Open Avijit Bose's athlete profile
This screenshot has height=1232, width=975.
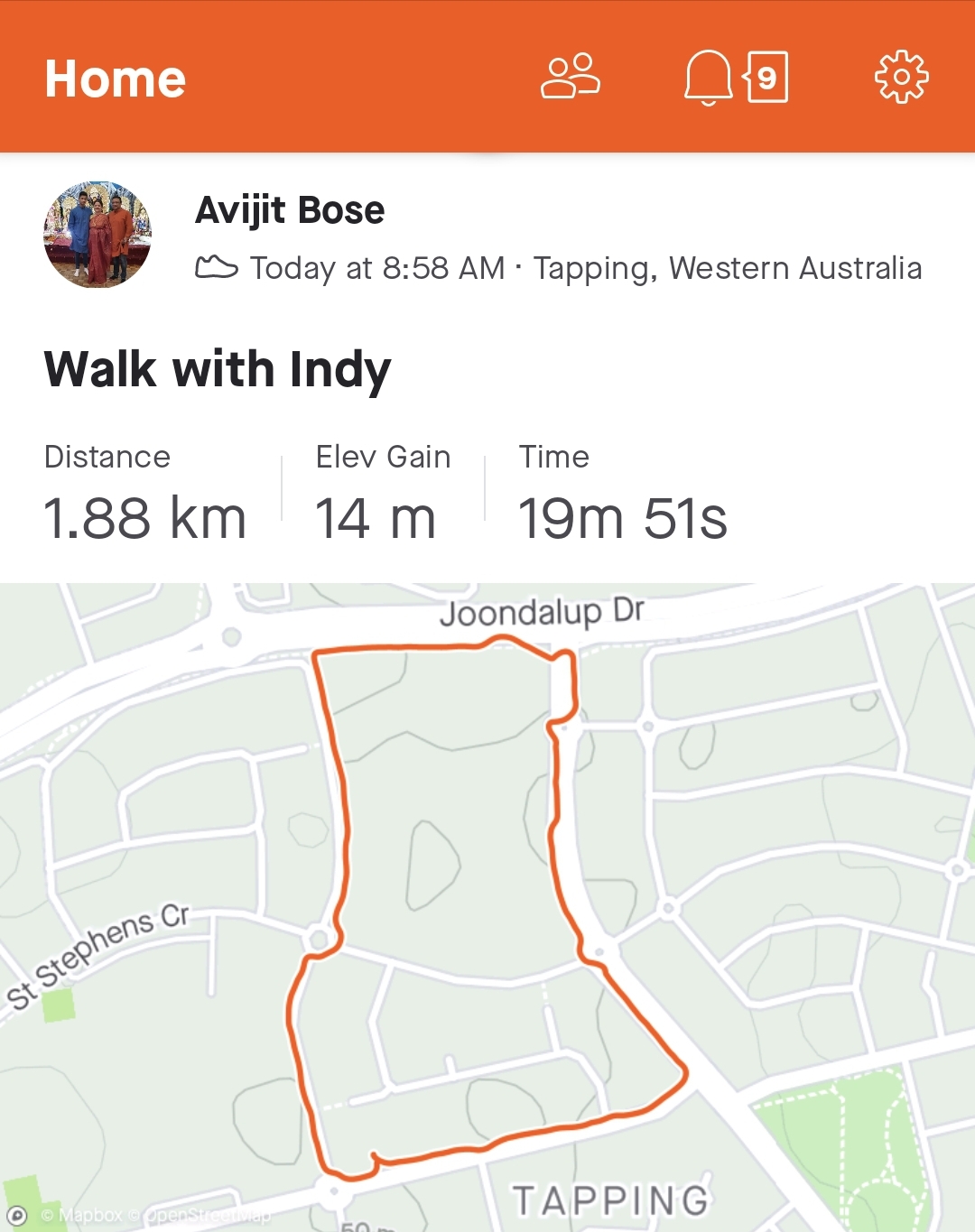coord(290,210)
